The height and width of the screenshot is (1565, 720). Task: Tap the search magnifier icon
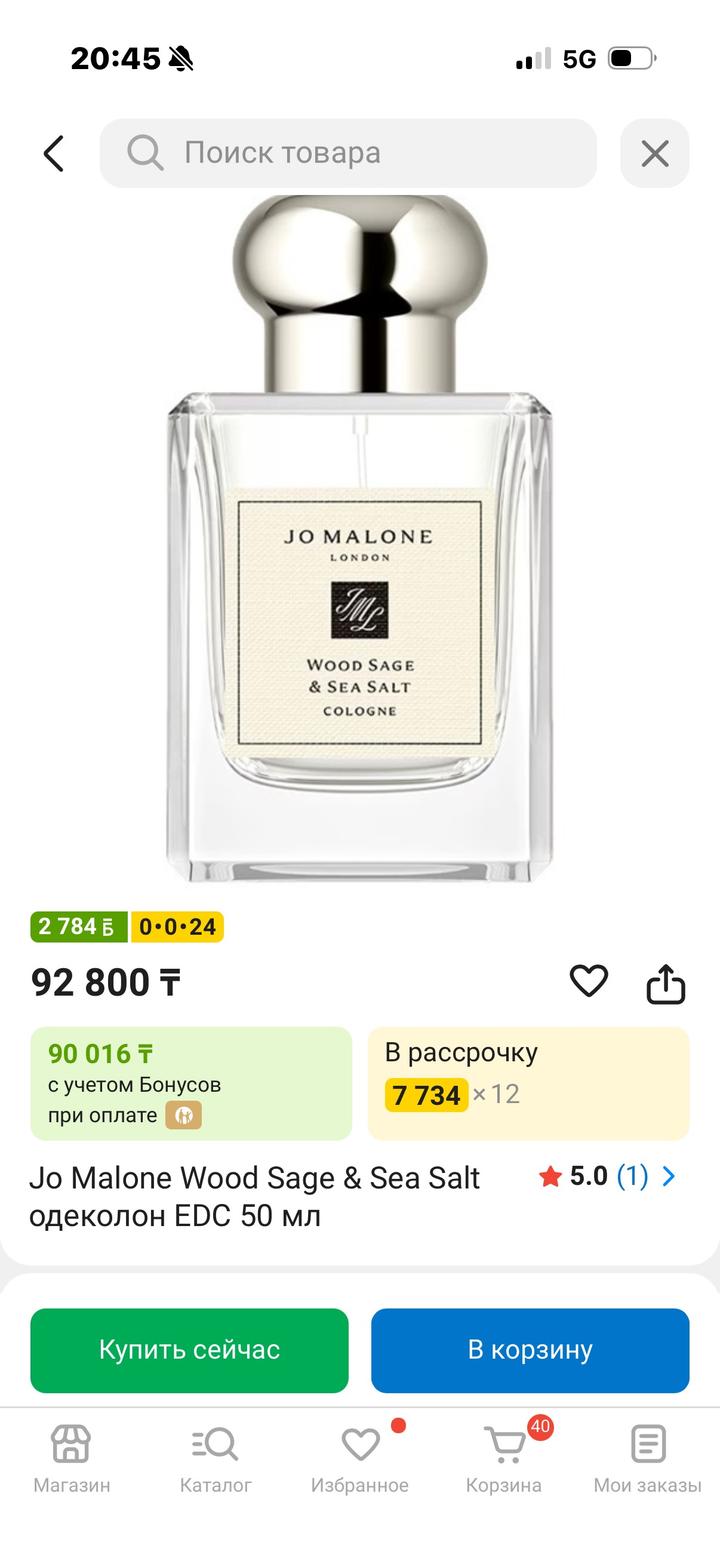[x=143, y=152]
